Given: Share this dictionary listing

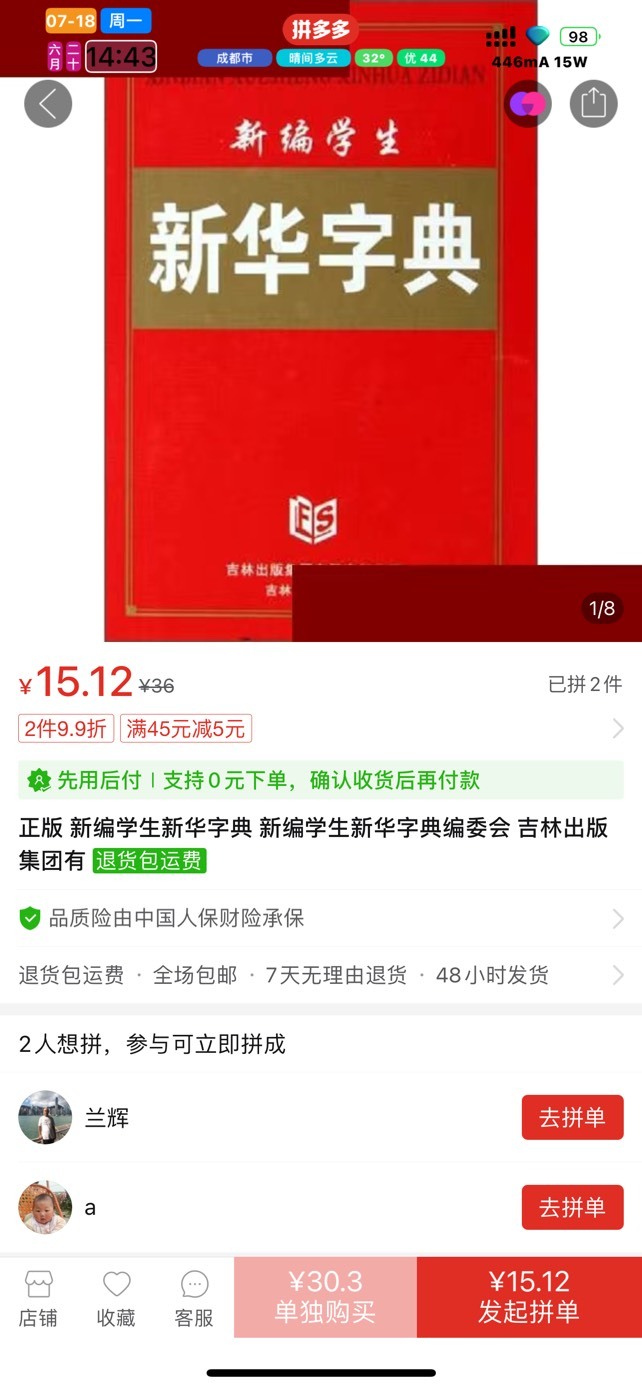Looking at the screenshot, I should tap(593, 103).
